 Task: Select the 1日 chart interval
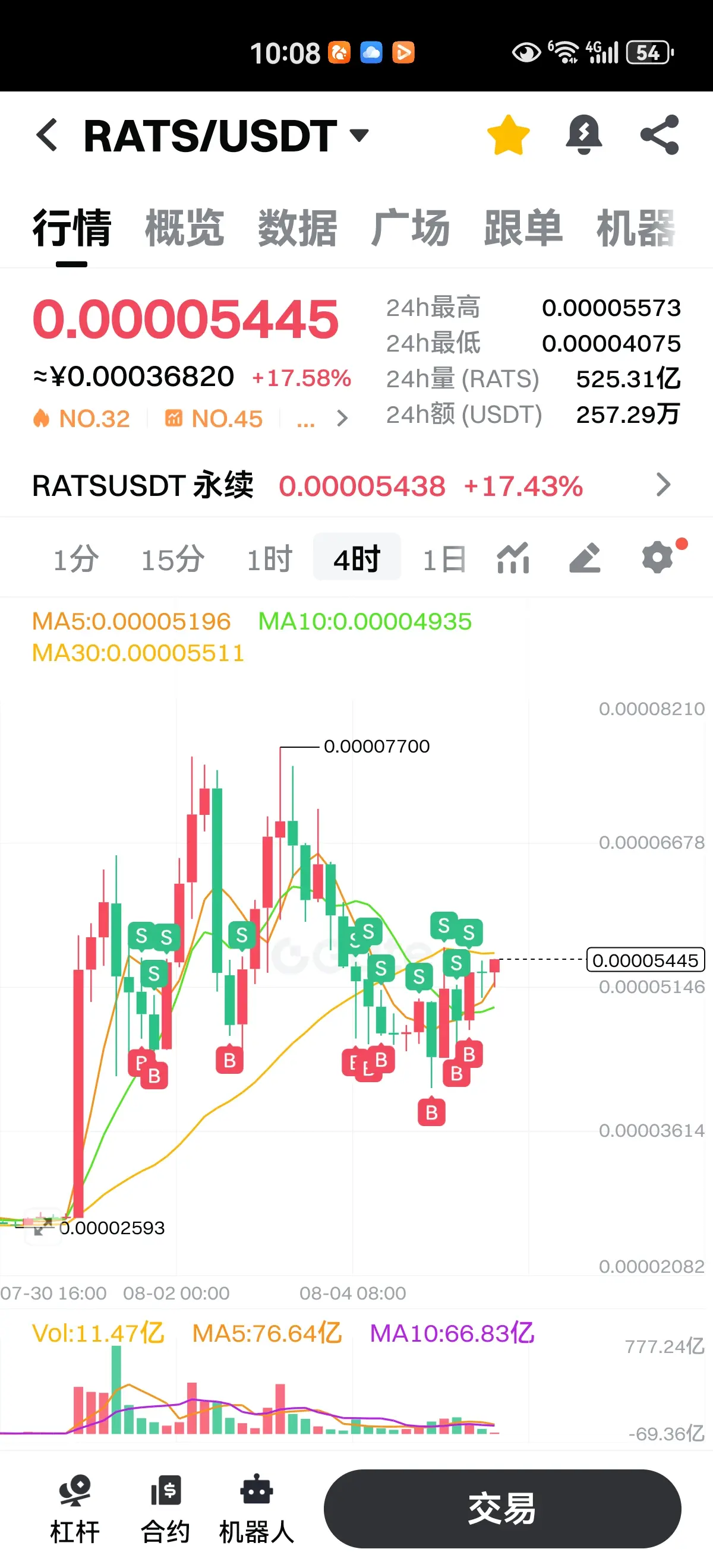coord(445,559)
